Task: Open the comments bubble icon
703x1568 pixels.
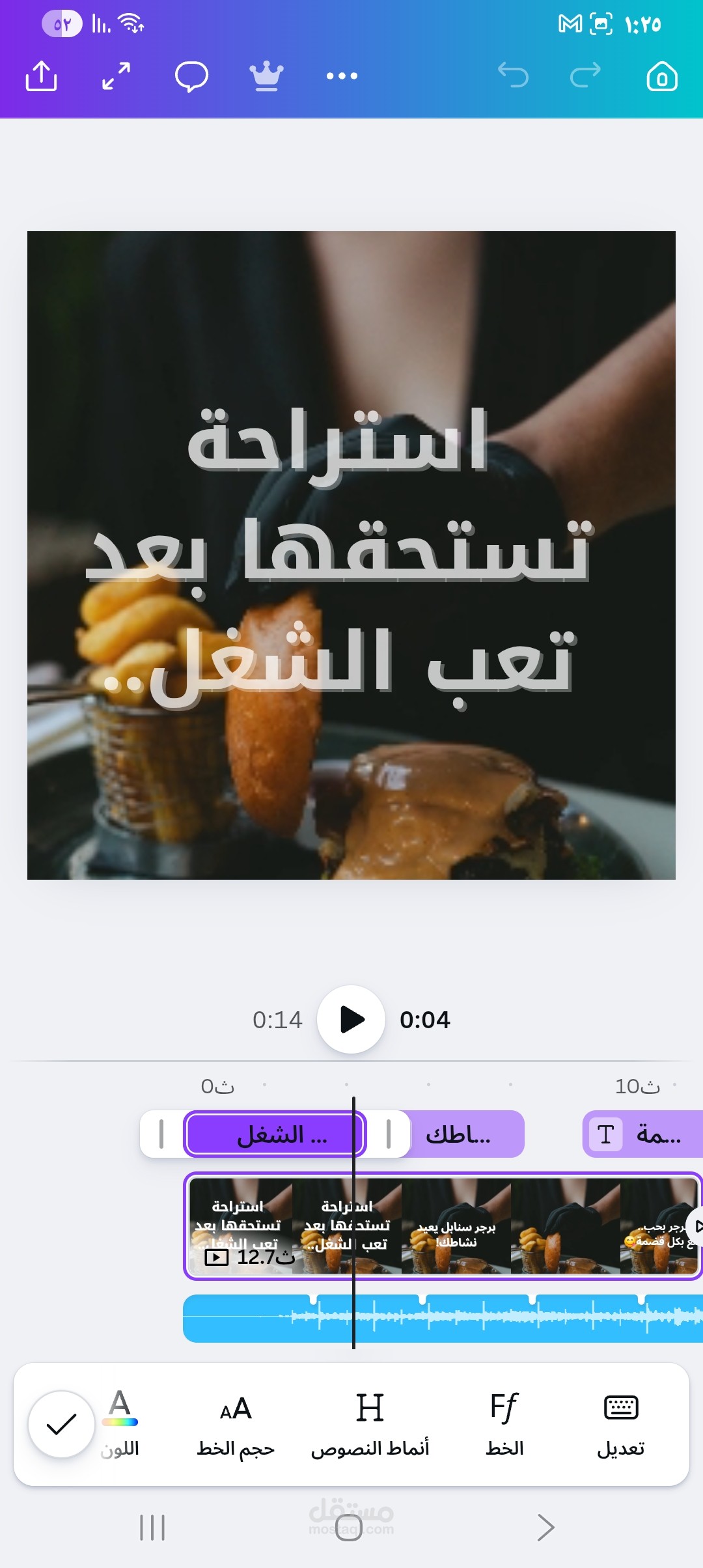Action: 192,75
